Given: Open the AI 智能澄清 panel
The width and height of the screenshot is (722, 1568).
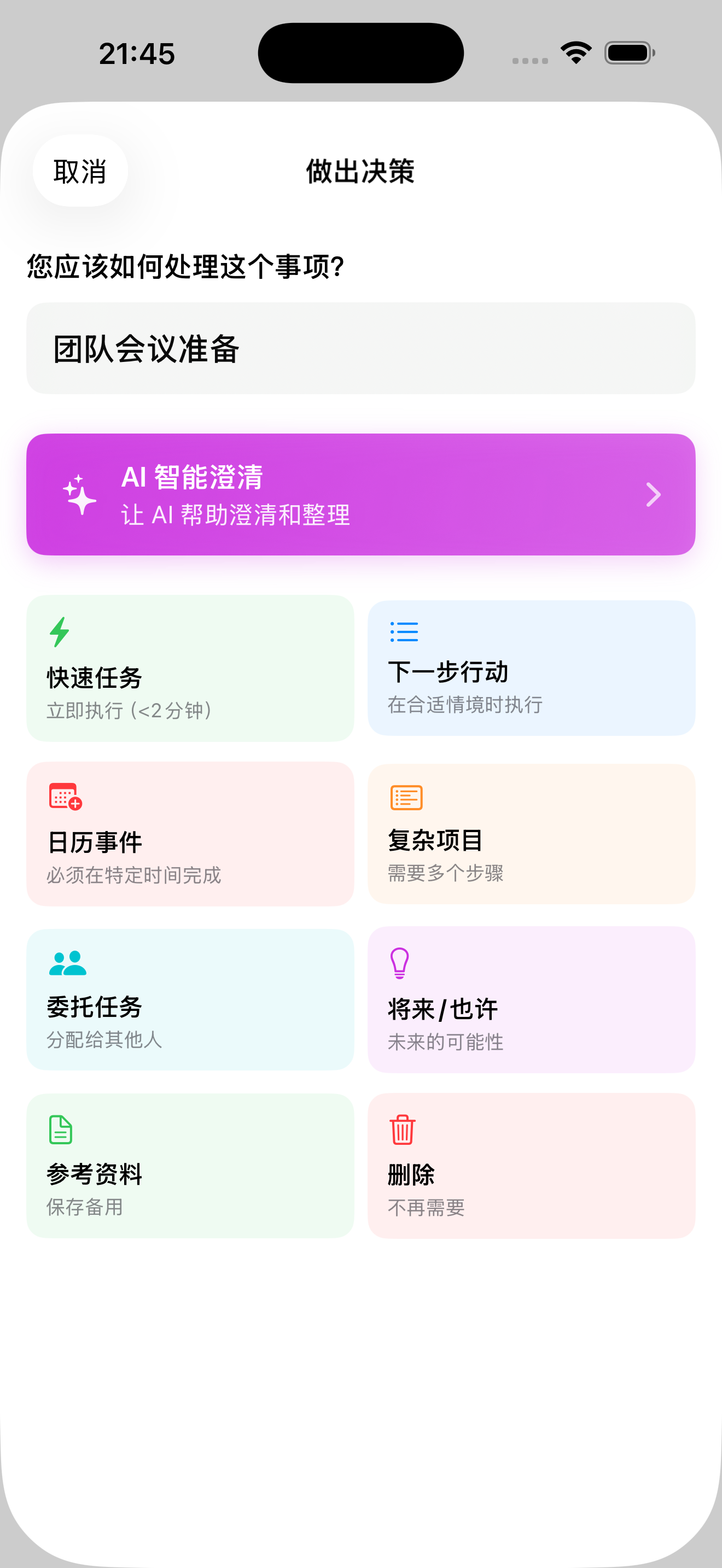Looking at the screenshot, I should (x=360, y=494).
